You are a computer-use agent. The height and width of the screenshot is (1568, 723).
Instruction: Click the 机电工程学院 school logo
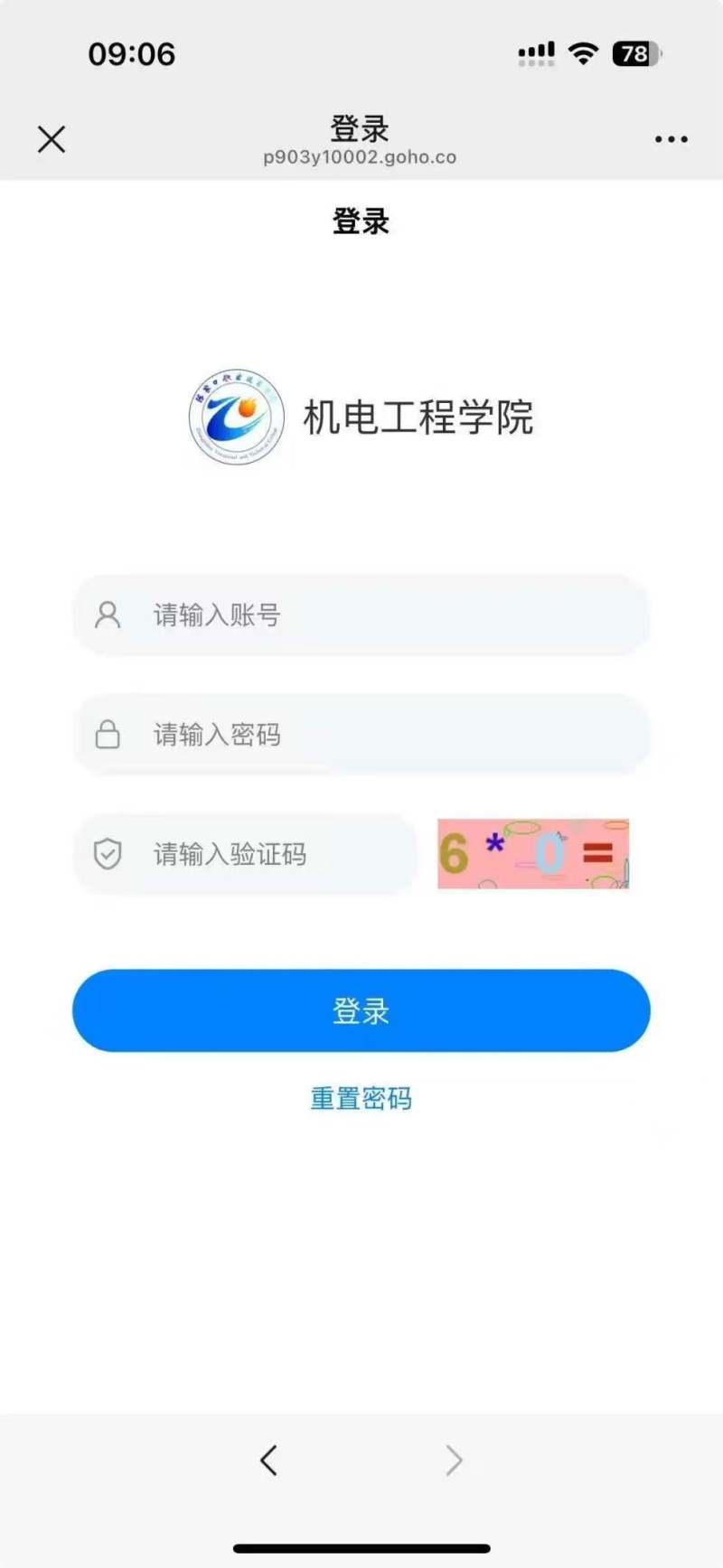233,418
